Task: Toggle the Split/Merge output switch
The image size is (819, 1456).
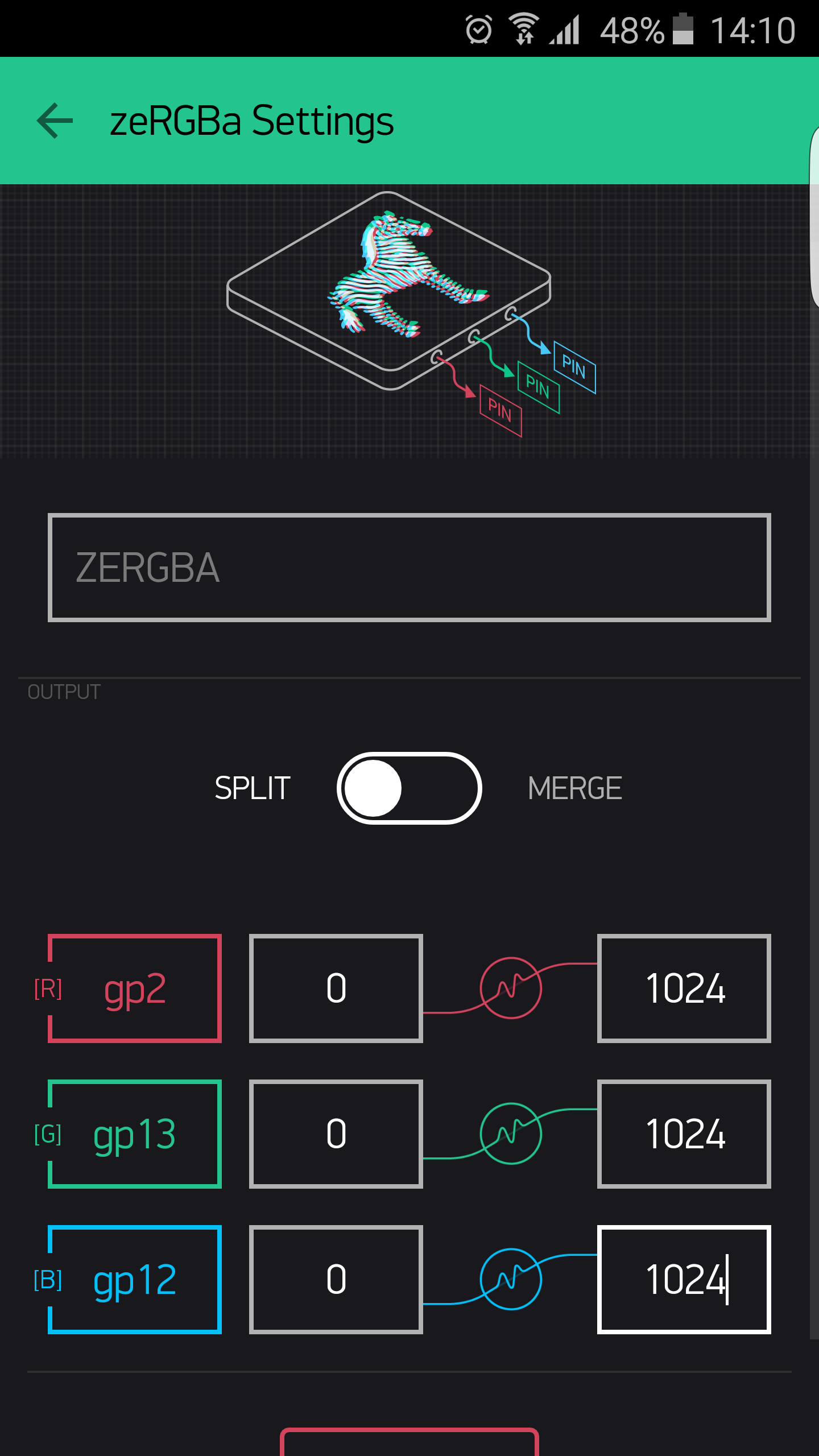Action: pos(409,788)
